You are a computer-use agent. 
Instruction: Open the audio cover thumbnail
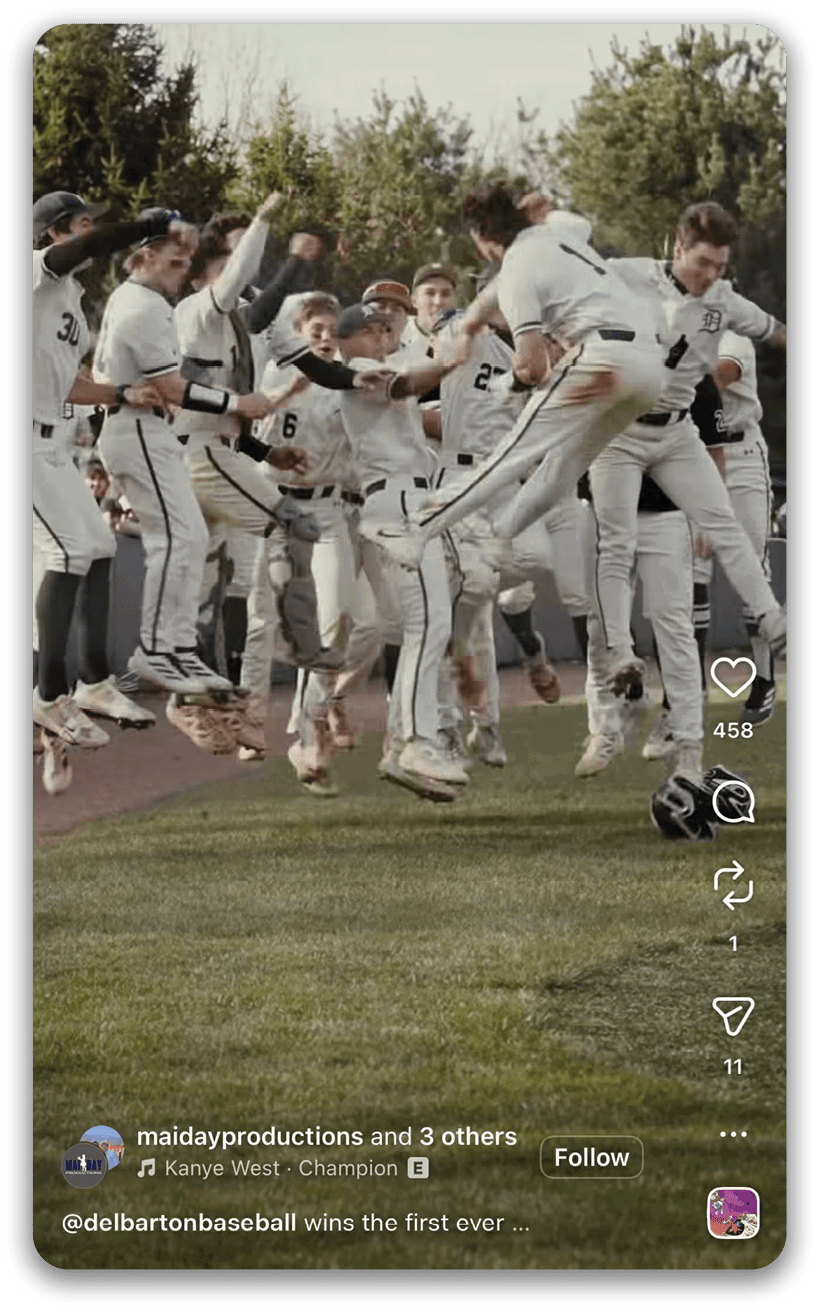coord(733,1213)
